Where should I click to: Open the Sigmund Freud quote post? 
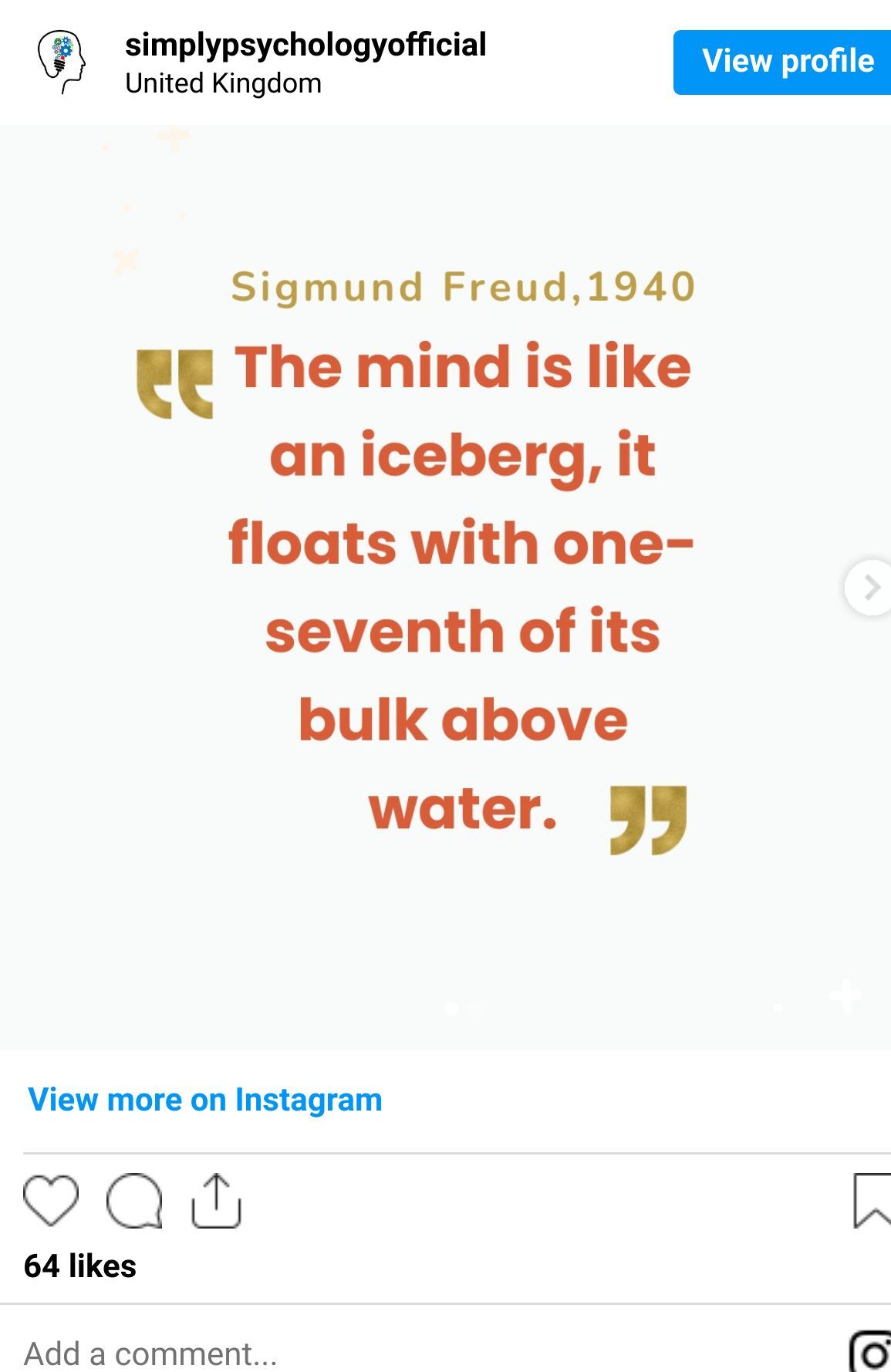[445, 586]
